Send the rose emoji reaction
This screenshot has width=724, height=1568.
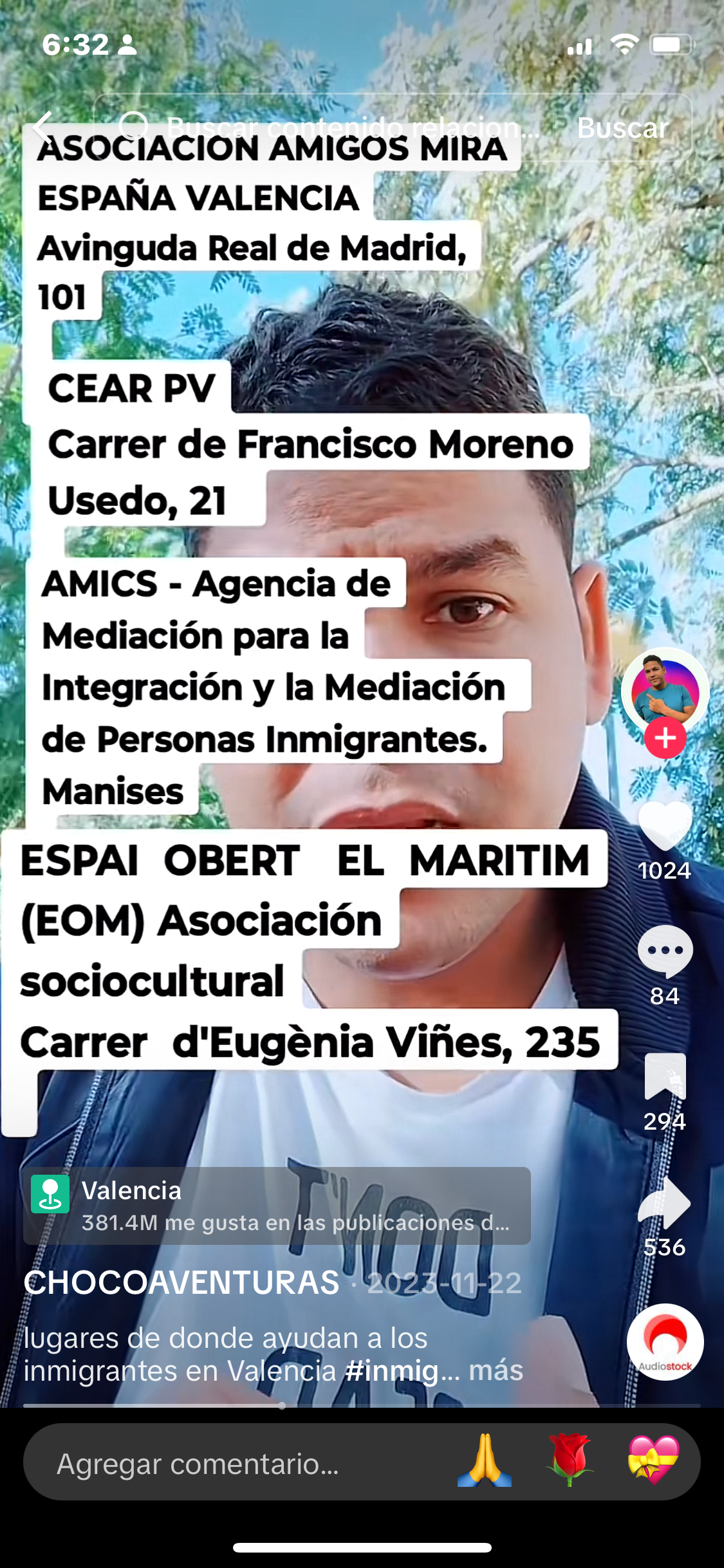click(570, 1460)
